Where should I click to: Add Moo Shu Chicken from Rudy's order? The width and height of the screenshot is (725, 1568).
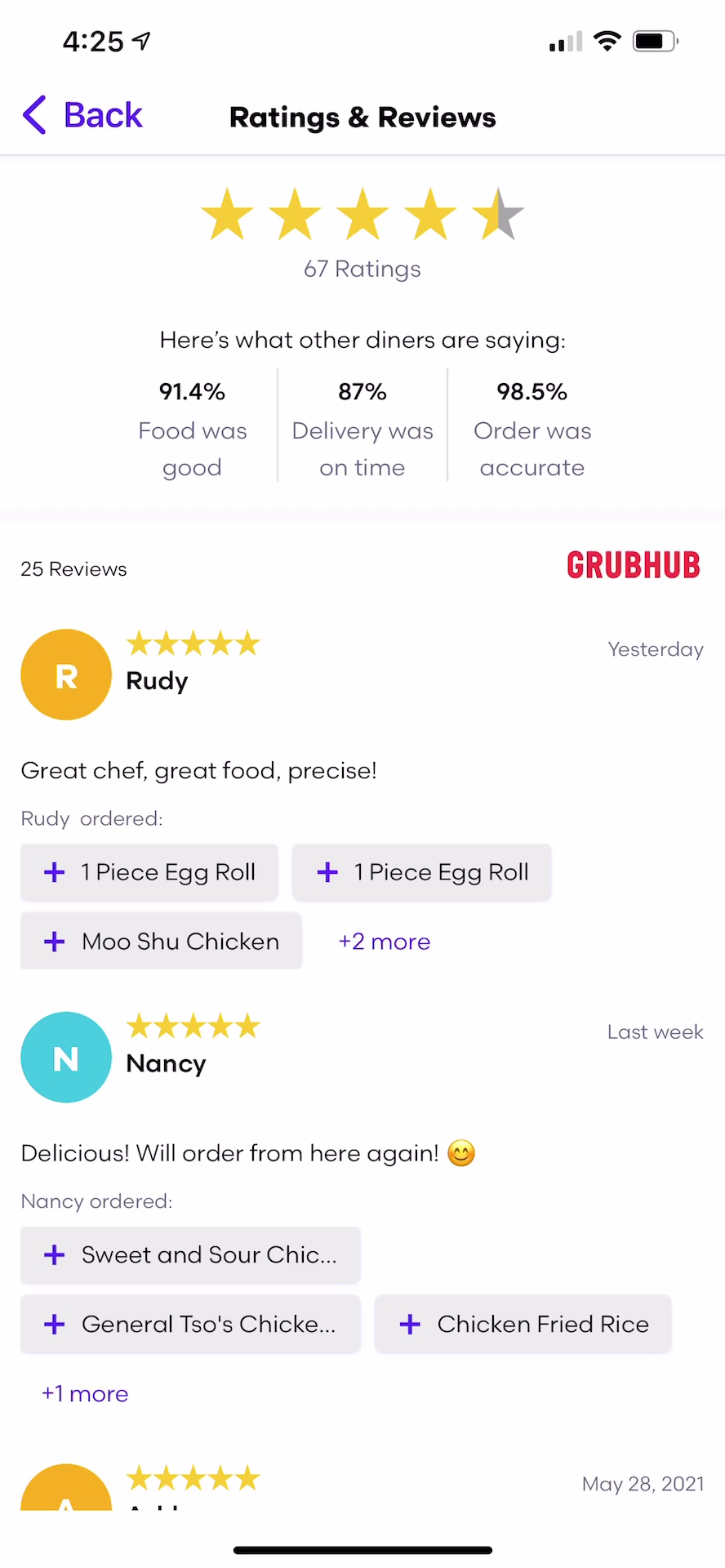click(161, 942)
